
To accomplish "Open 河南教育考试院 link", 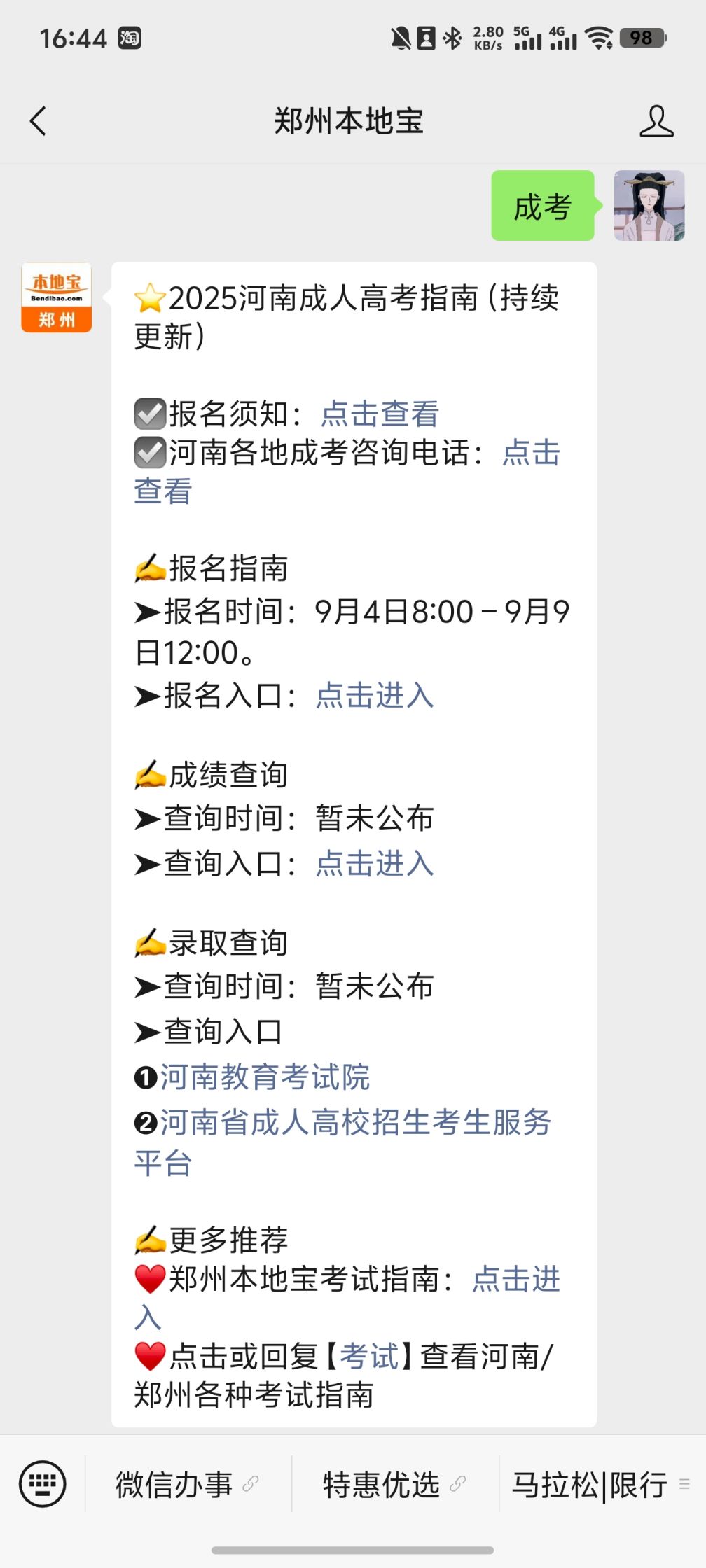I will (265, 1077).
